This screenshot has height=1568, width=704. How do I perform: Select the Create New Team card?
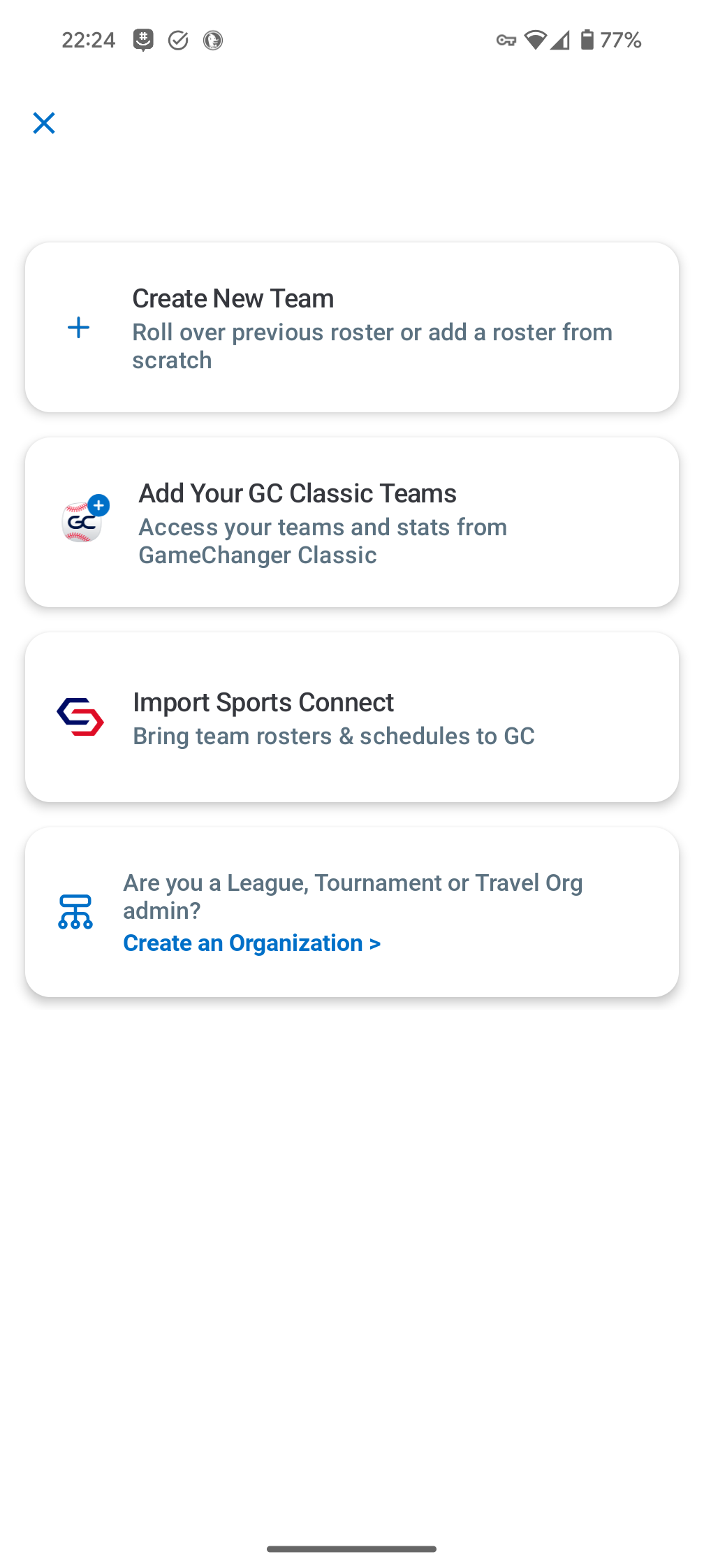(352, 327)
